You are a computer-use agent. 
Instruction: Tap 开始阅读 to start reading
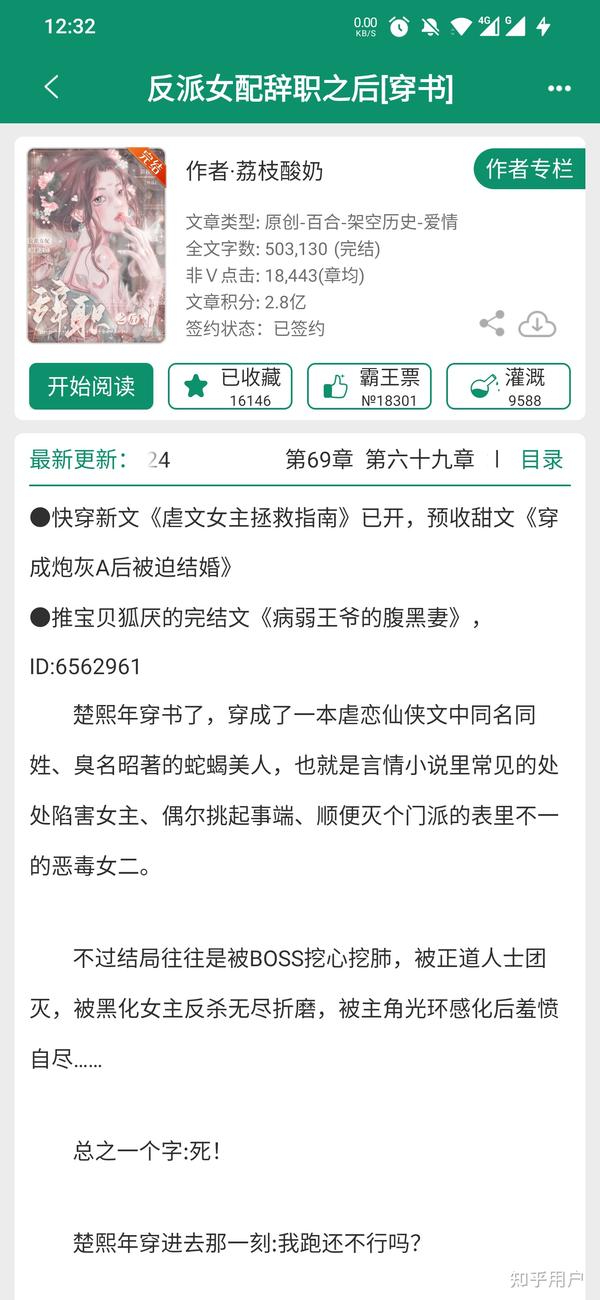tap(91, 386)
